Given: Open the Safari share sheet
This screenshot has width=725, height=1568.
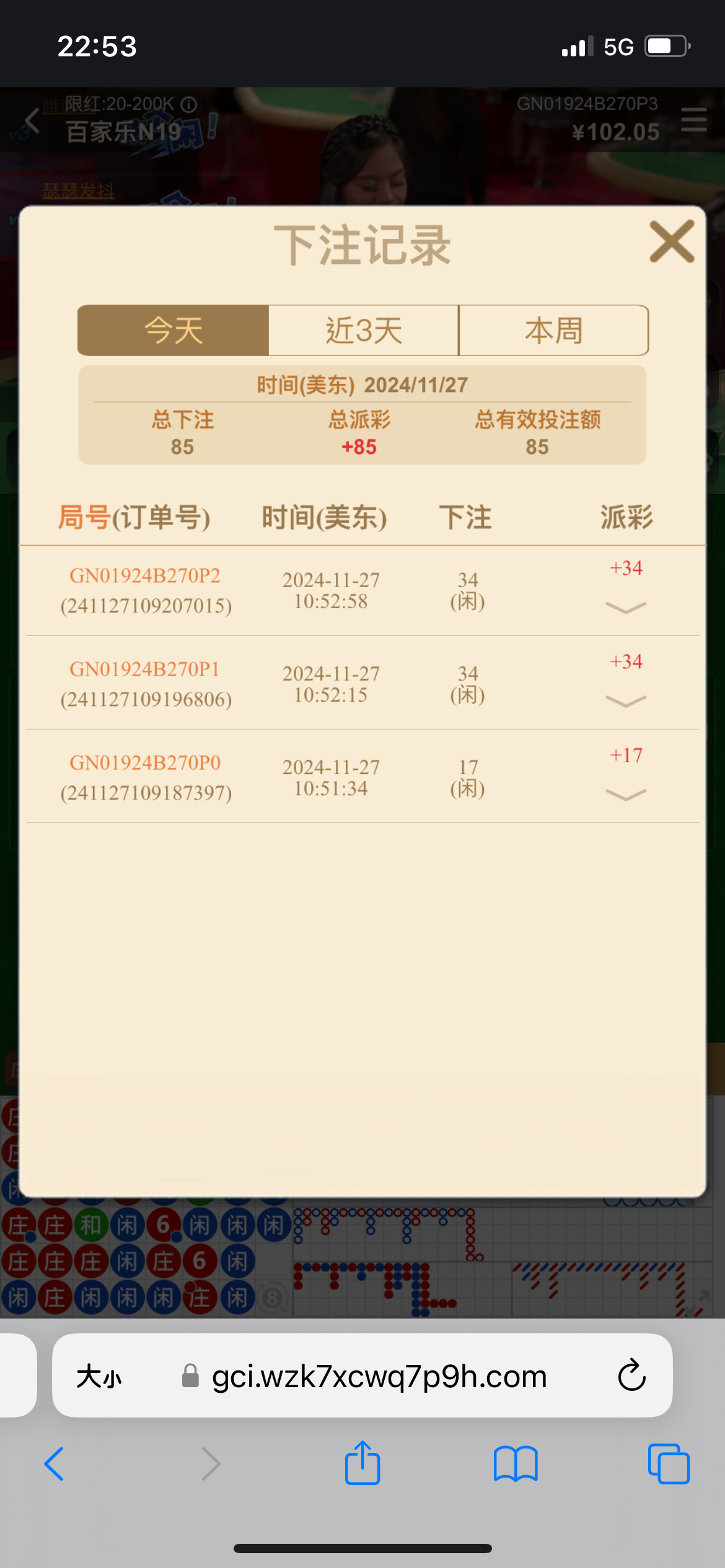Looking at the screenshot, I should coord(362,1463).
